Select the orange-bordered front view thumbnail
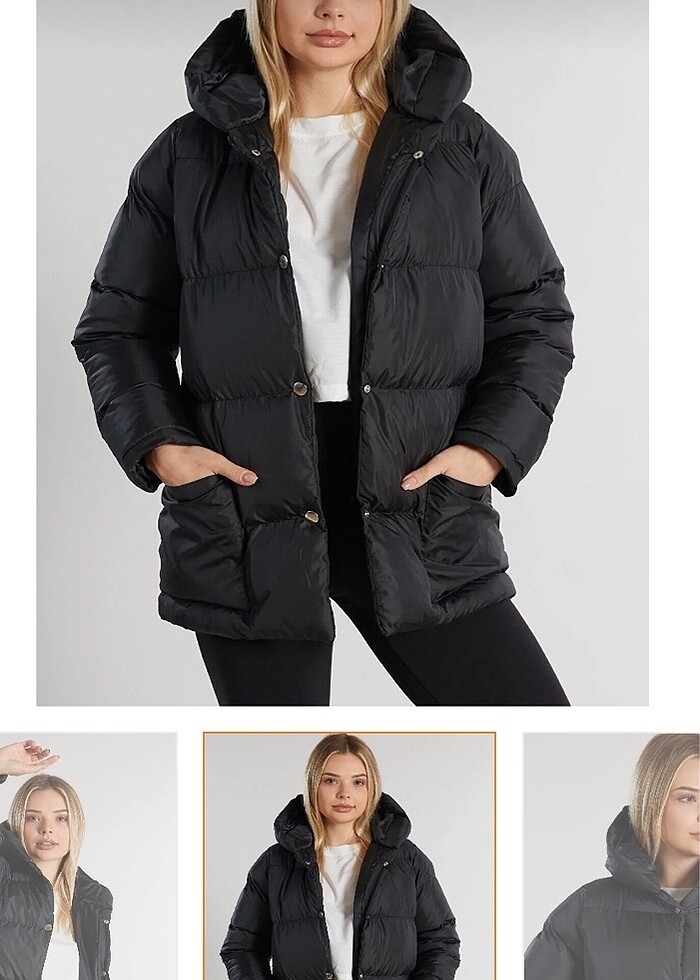This screenshot has height=980, width=700. tap(349, 857)
